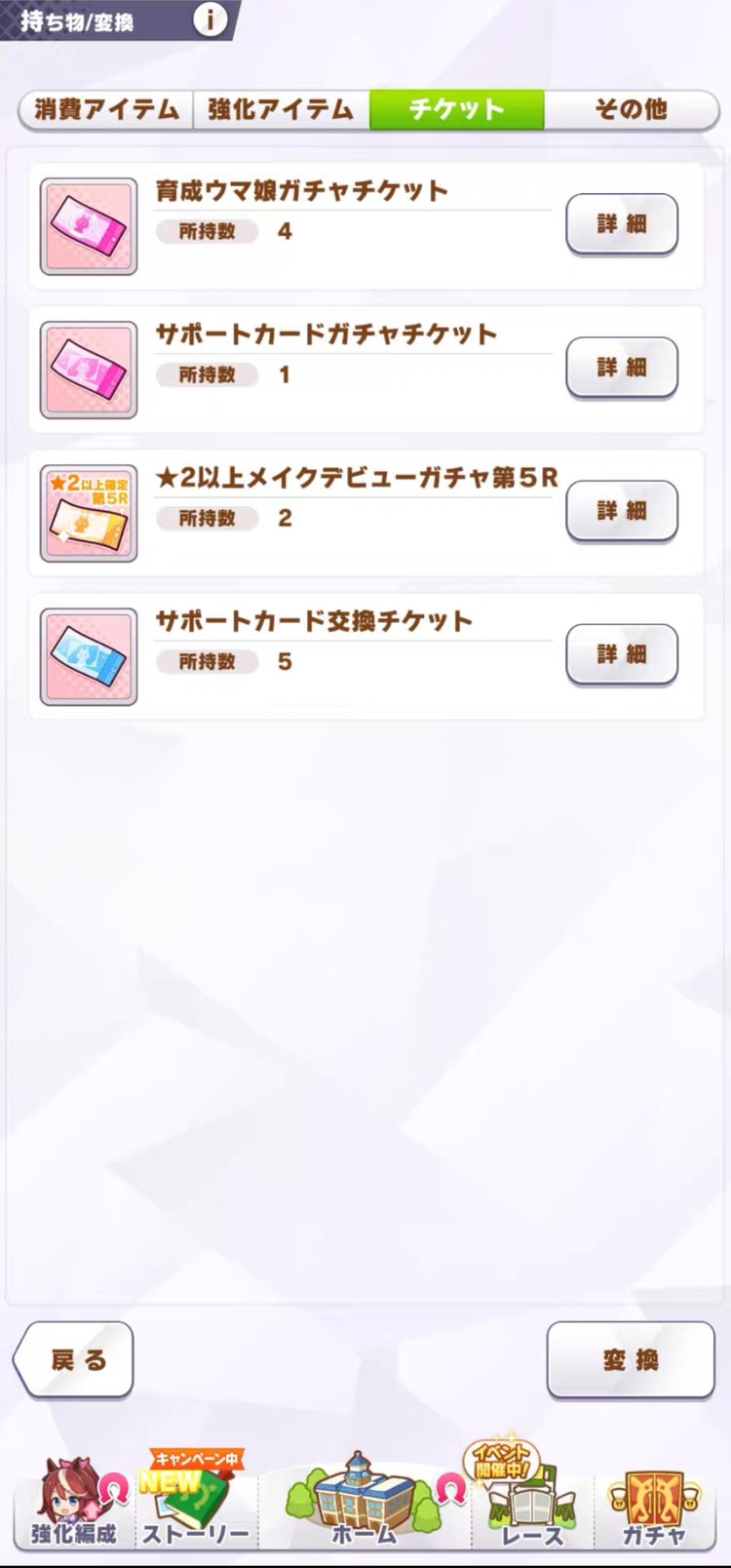Open the レース section

[531, 1505]
